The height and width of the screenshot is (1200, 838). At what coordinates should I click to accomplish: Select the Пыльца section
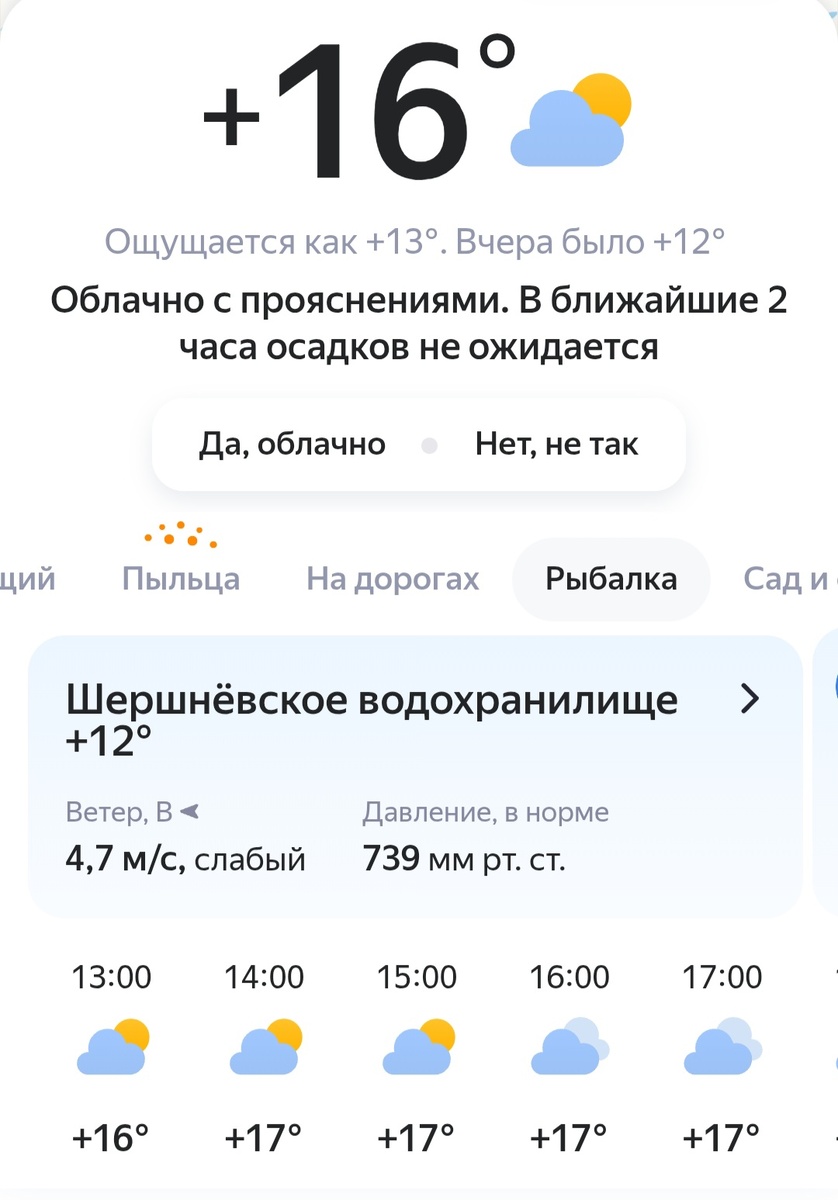(181, 579)
